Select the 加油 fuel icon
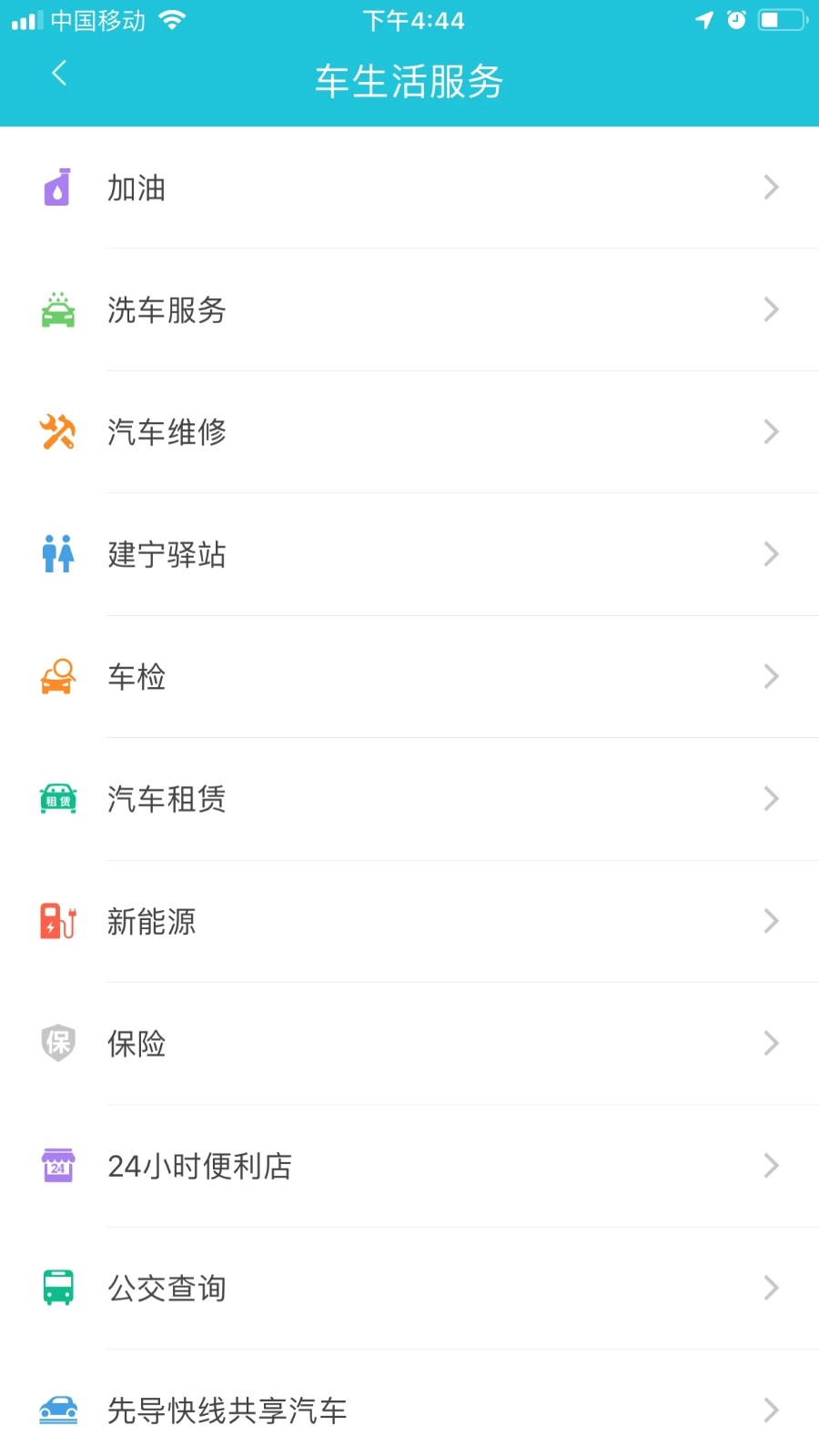 pyautogui.click(x=57, y=188)
